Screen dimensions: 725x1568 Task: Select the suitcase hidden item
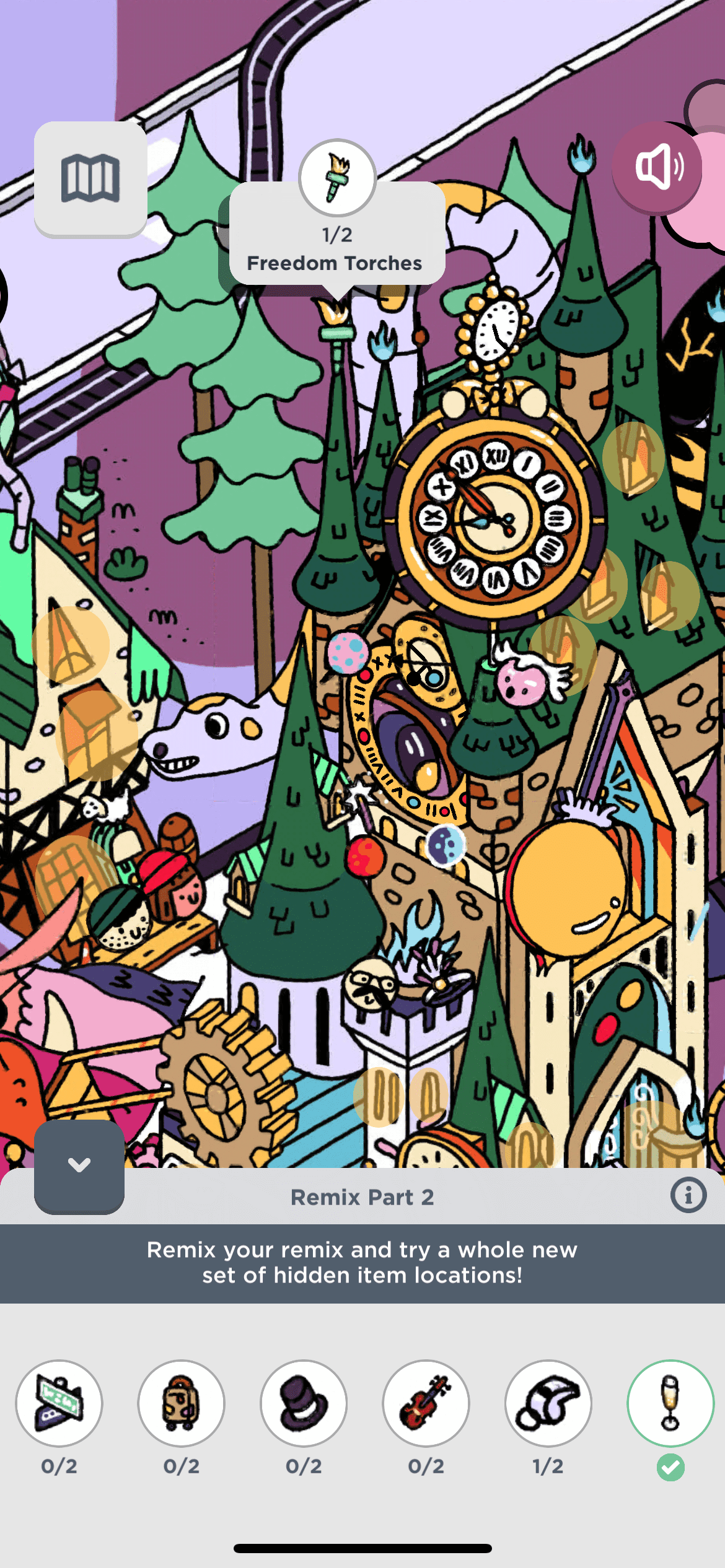coord(182,1403)
